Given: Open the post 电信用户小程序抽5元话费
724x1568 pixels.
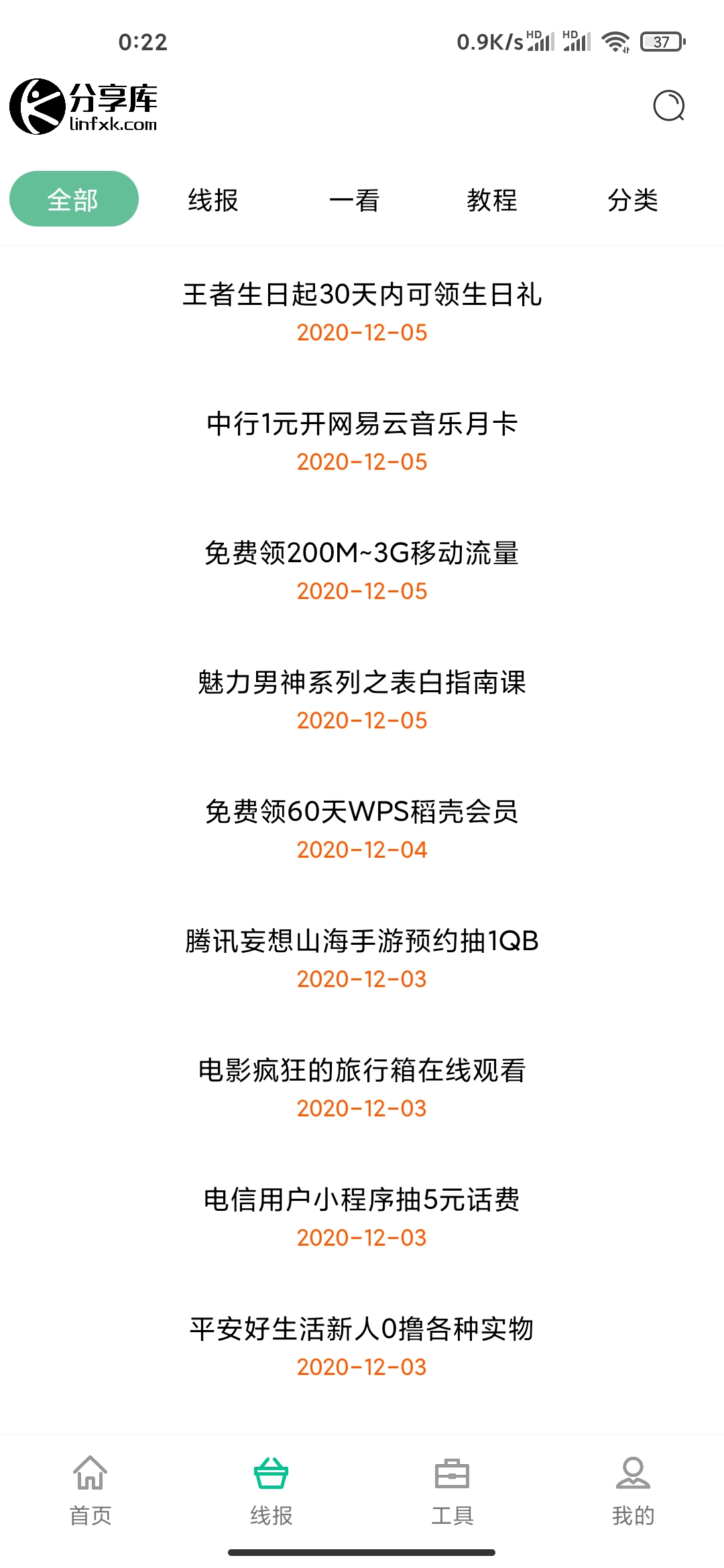Looking at the screenshot, I should click(x=362, y=1216).
